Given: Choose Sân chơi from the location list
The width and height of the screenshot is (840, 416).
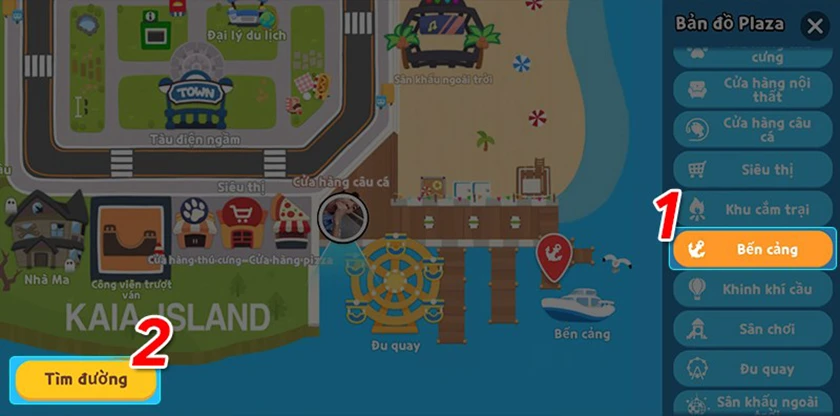Looking at the screenshot, I should (x=752, y=328).
